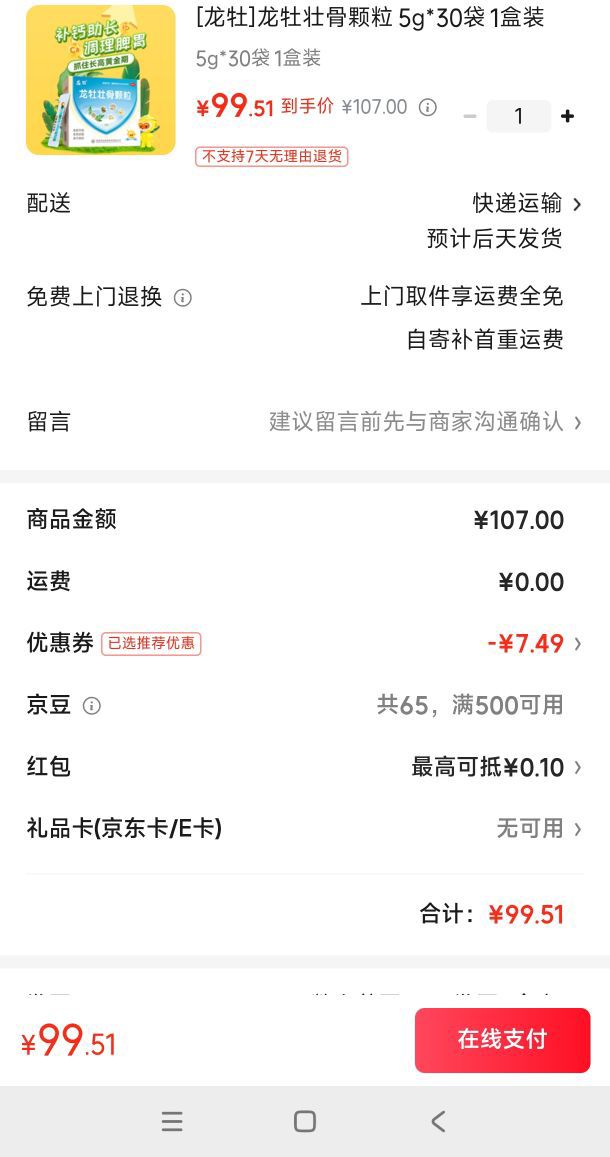View info about 免费上门退换
Screen dimensions: 610x1157
click(x=182, y=298)
